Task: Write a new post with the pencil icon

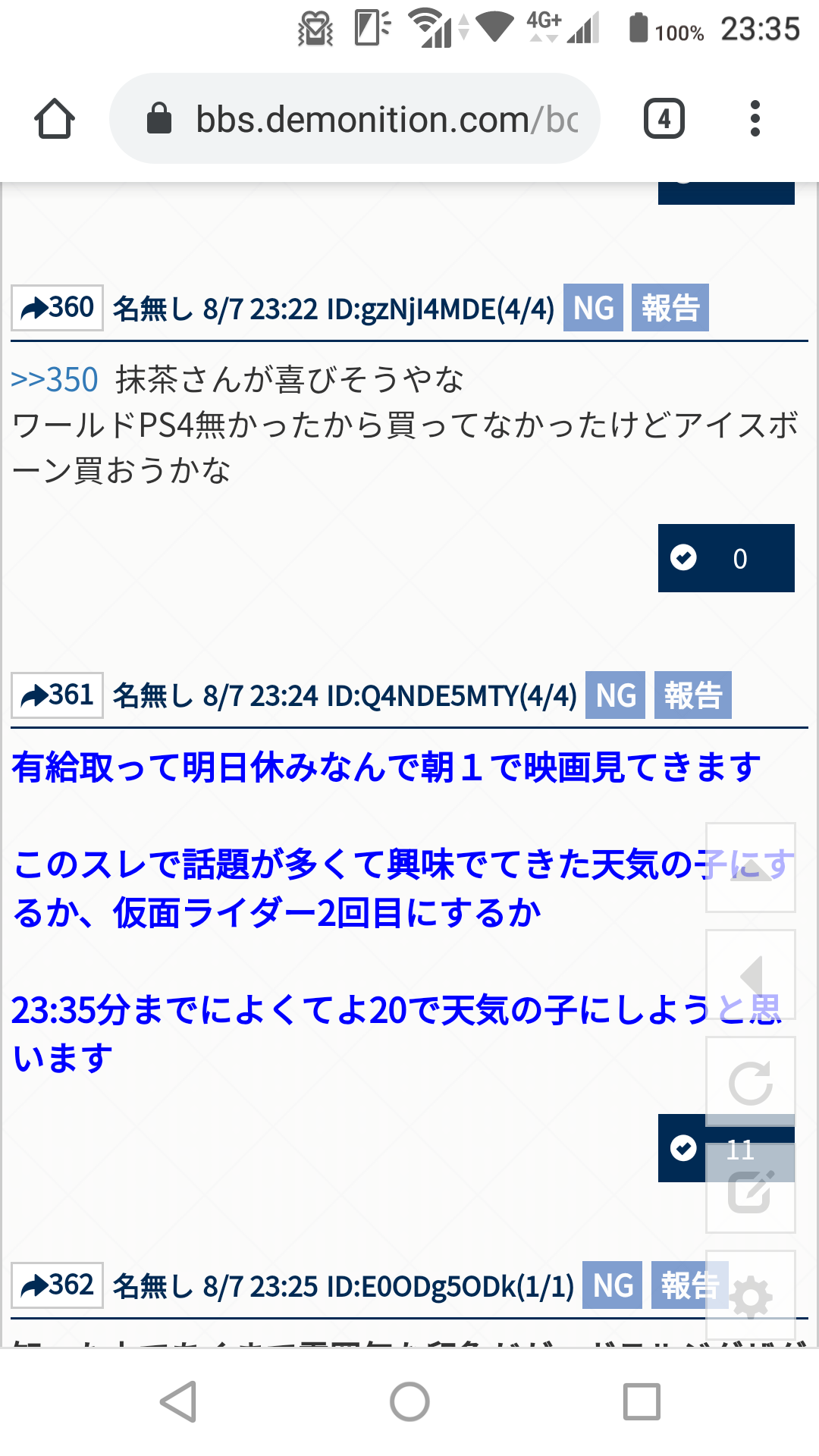Action: pyautogui.click(x=750, y=1191)
